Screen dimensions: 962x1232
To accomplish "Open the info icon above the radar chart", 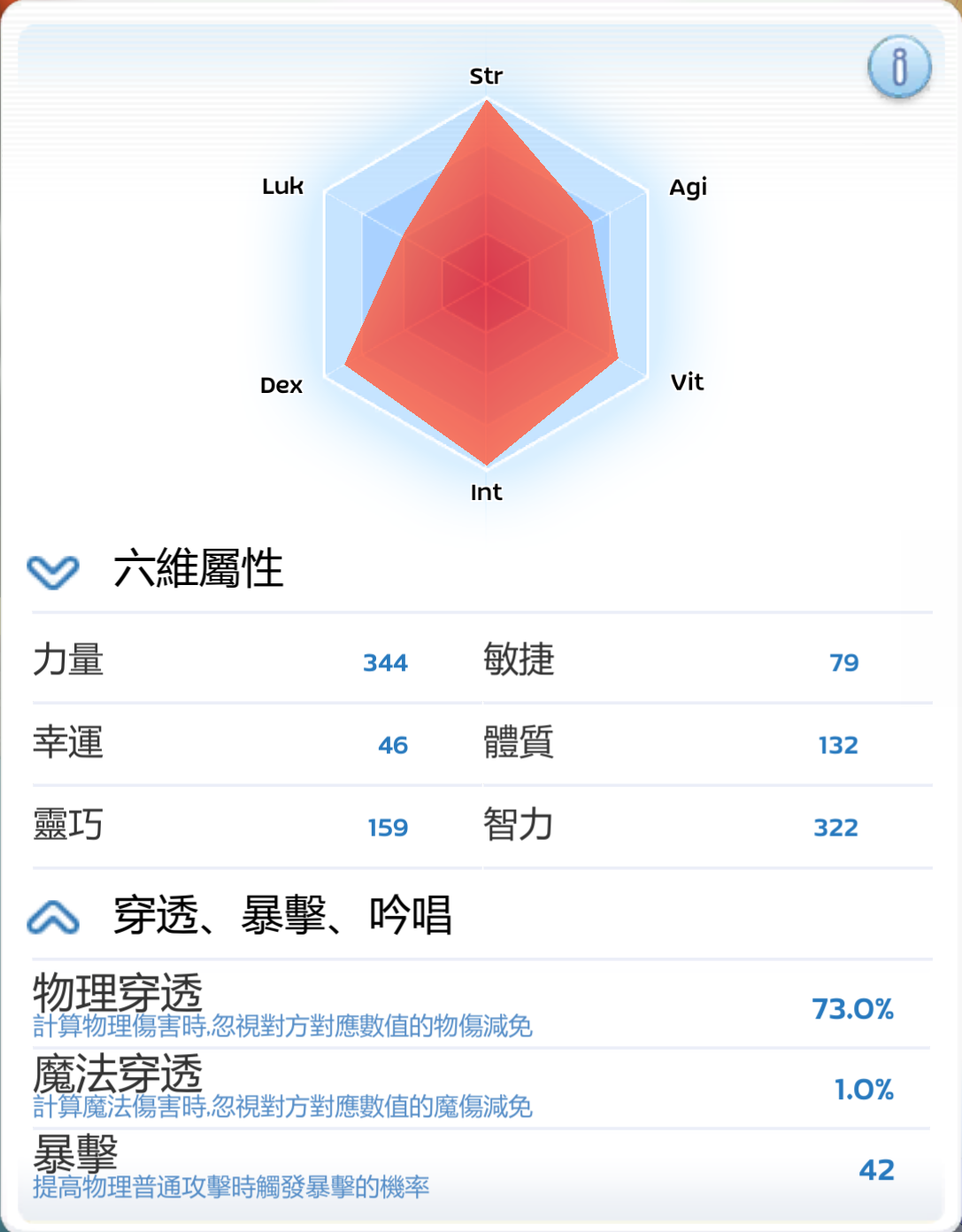I will tap(899, 67).
